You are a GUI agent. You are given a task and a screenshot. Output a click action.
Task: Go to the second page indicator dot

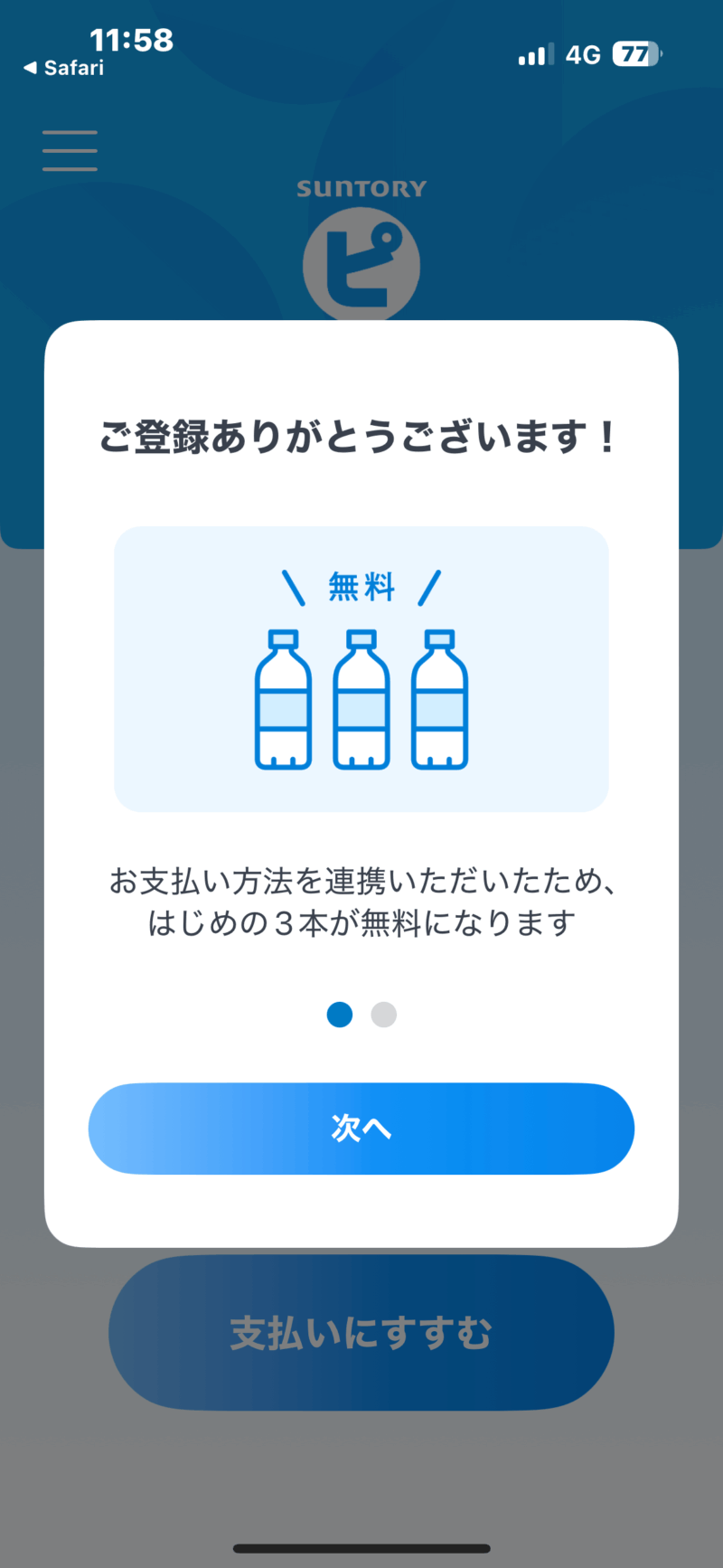[x=384, y=1015]
